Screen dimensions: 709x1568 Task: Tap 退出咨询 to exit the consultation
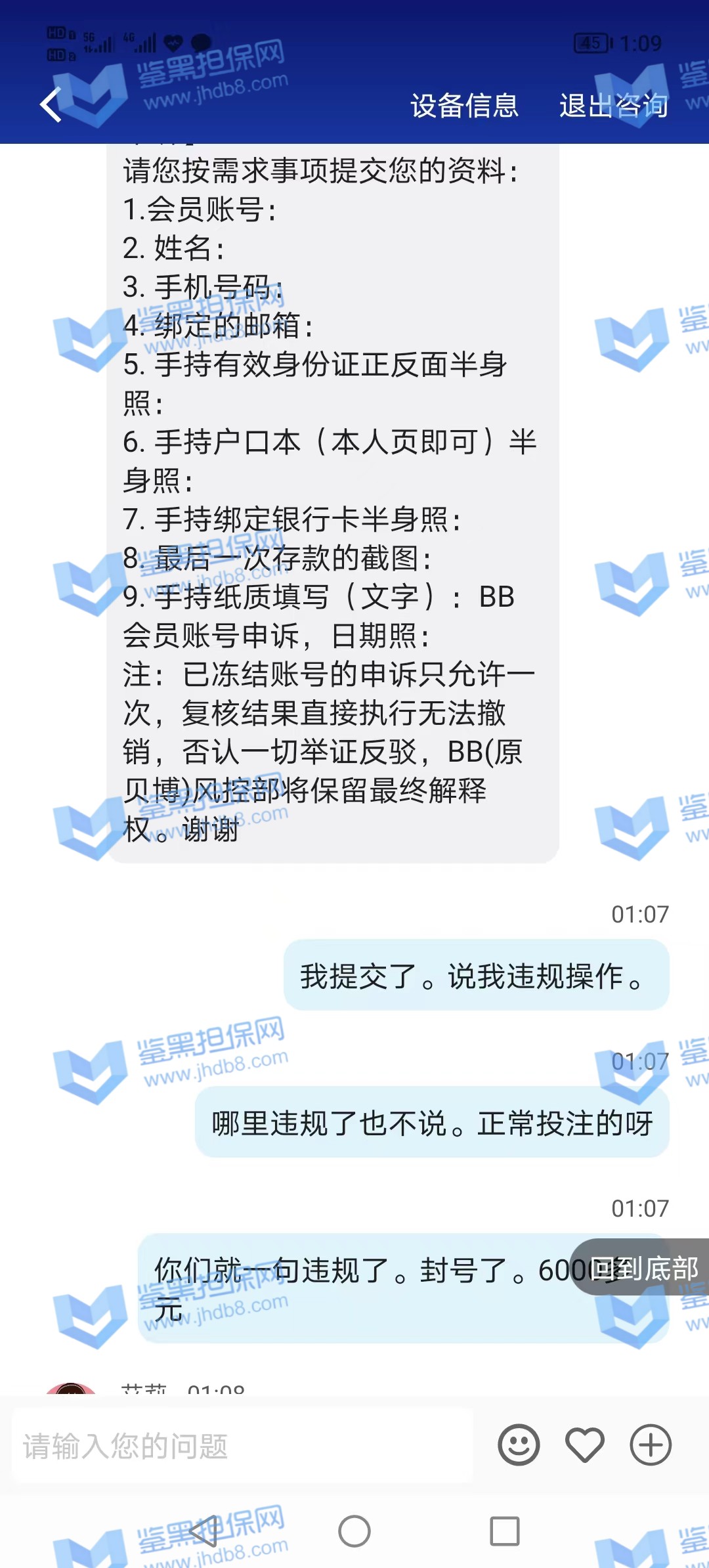613,106
